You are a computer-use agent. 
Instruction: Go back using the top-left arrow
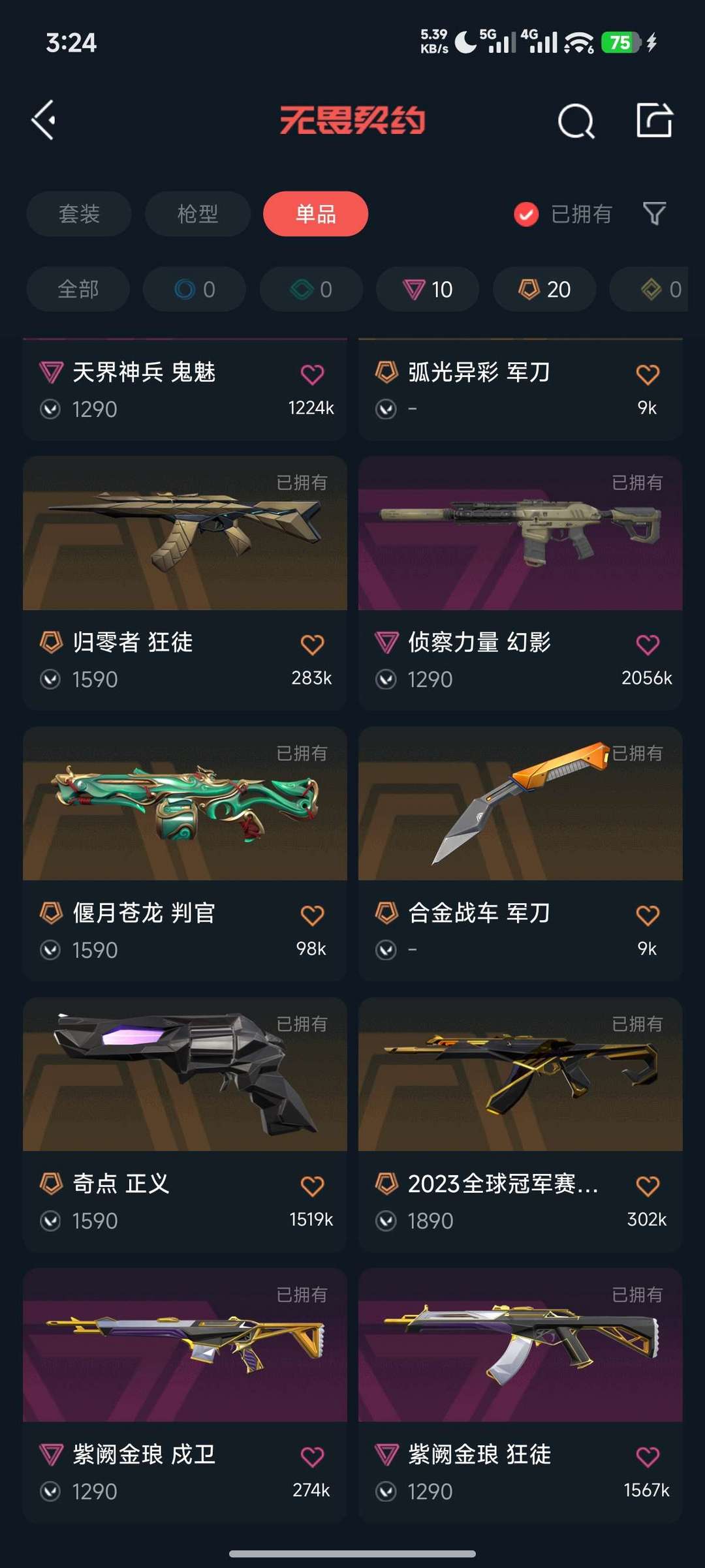coord(43,120)
